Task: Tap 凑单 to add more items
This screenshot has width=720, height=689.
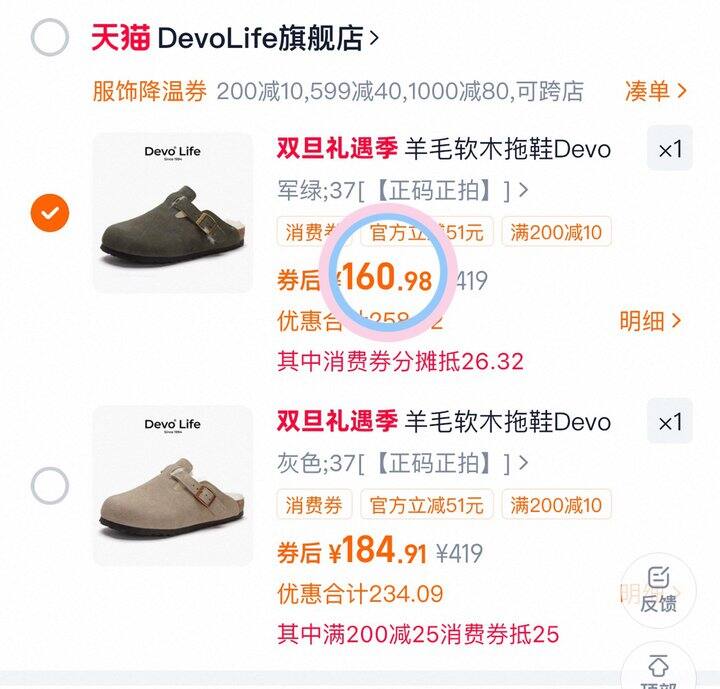Action: pyautogui.click(x=656, y=91)
